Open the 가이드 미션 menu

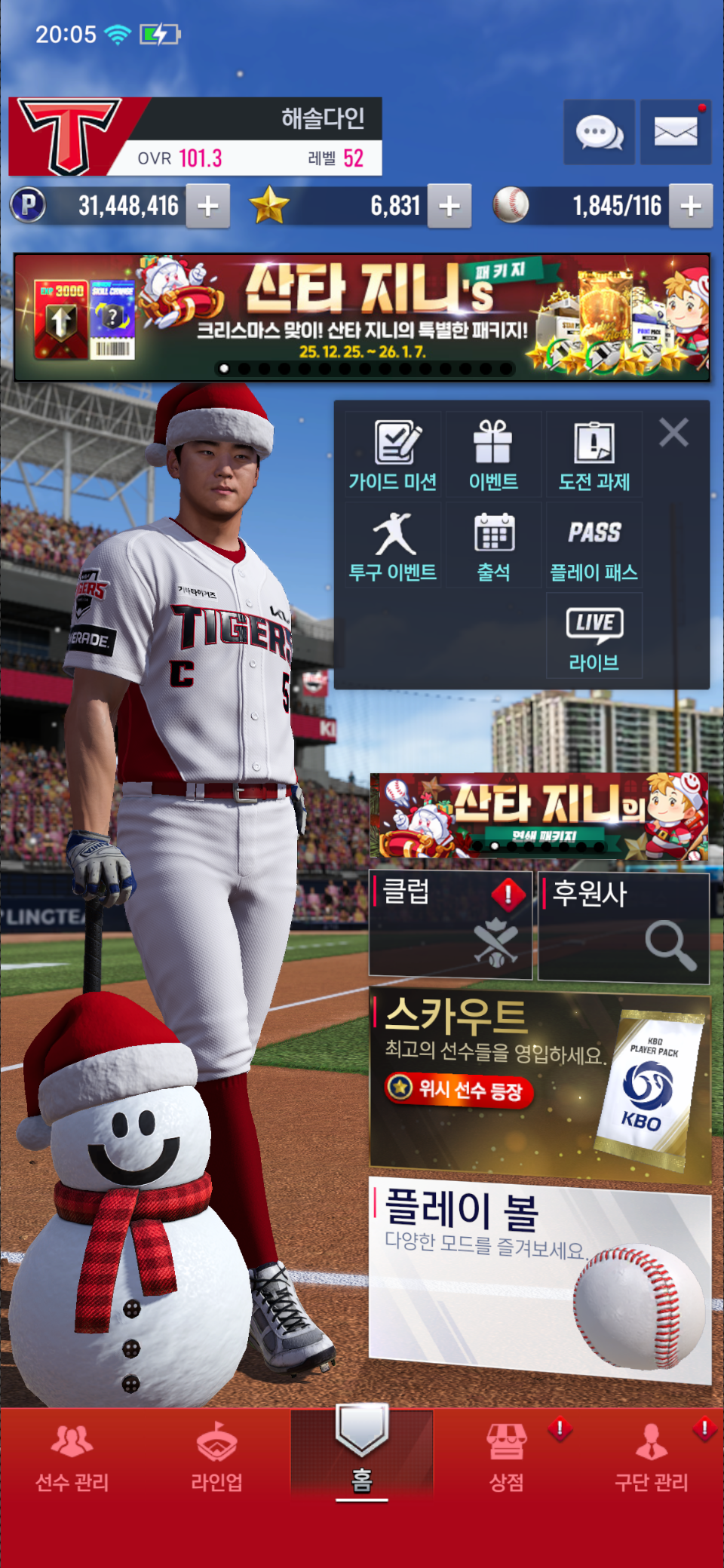point(393,456)
